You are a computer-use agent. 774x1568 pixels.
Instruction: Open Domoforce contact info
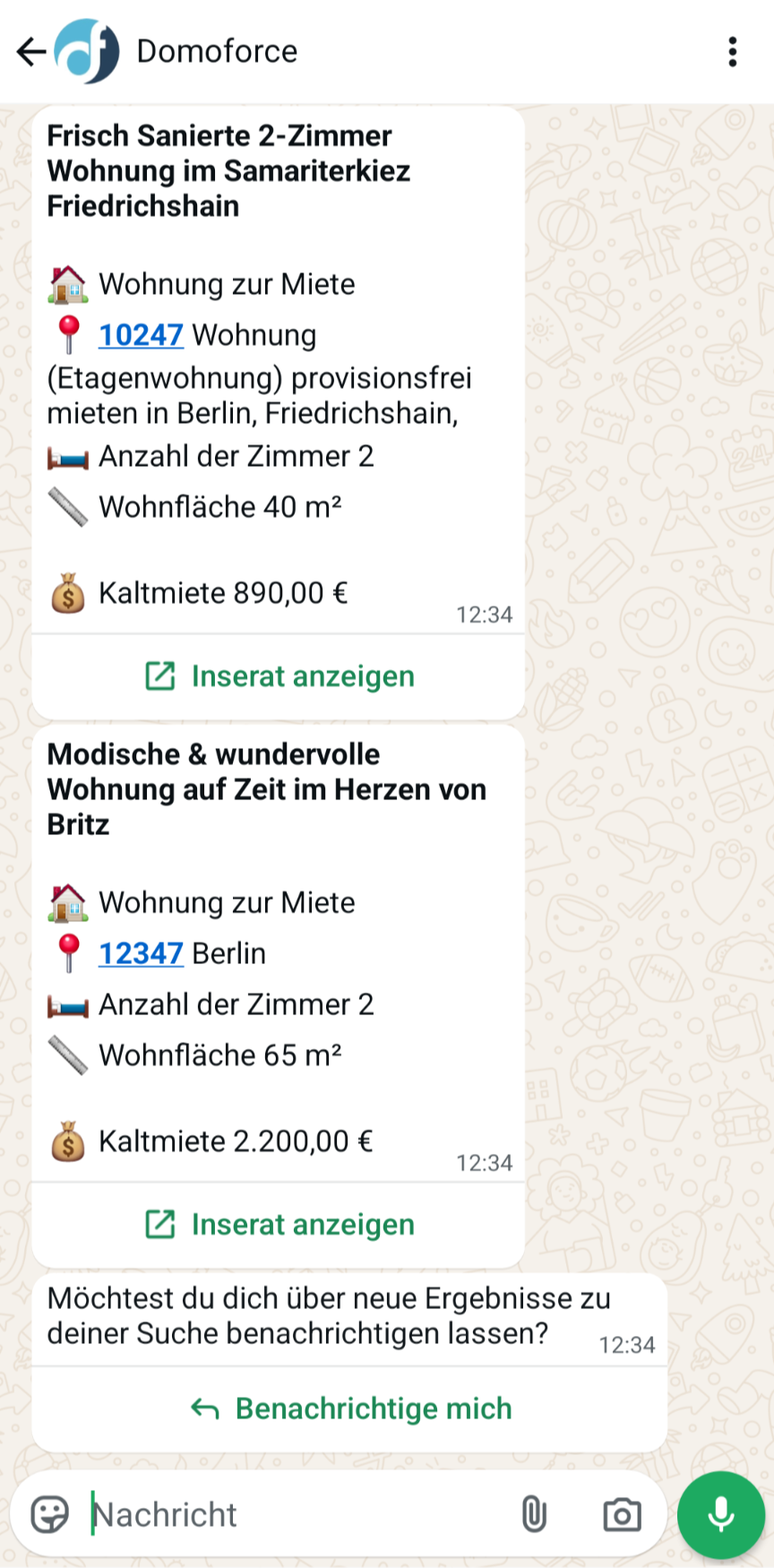pyautogui.click(x=217, y=52)
